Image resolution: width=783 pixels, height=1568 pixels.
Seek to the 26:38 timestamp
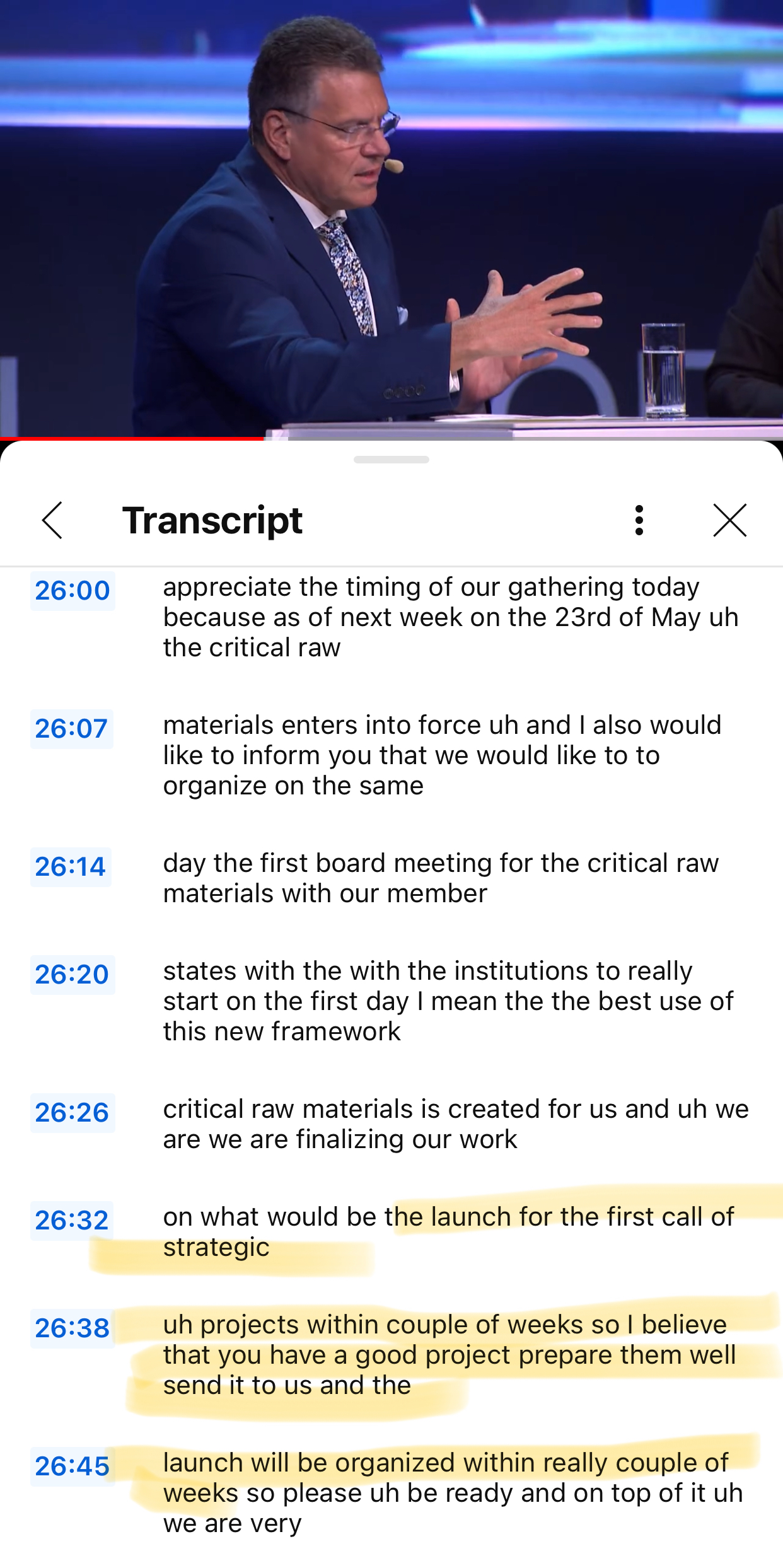72,1328
